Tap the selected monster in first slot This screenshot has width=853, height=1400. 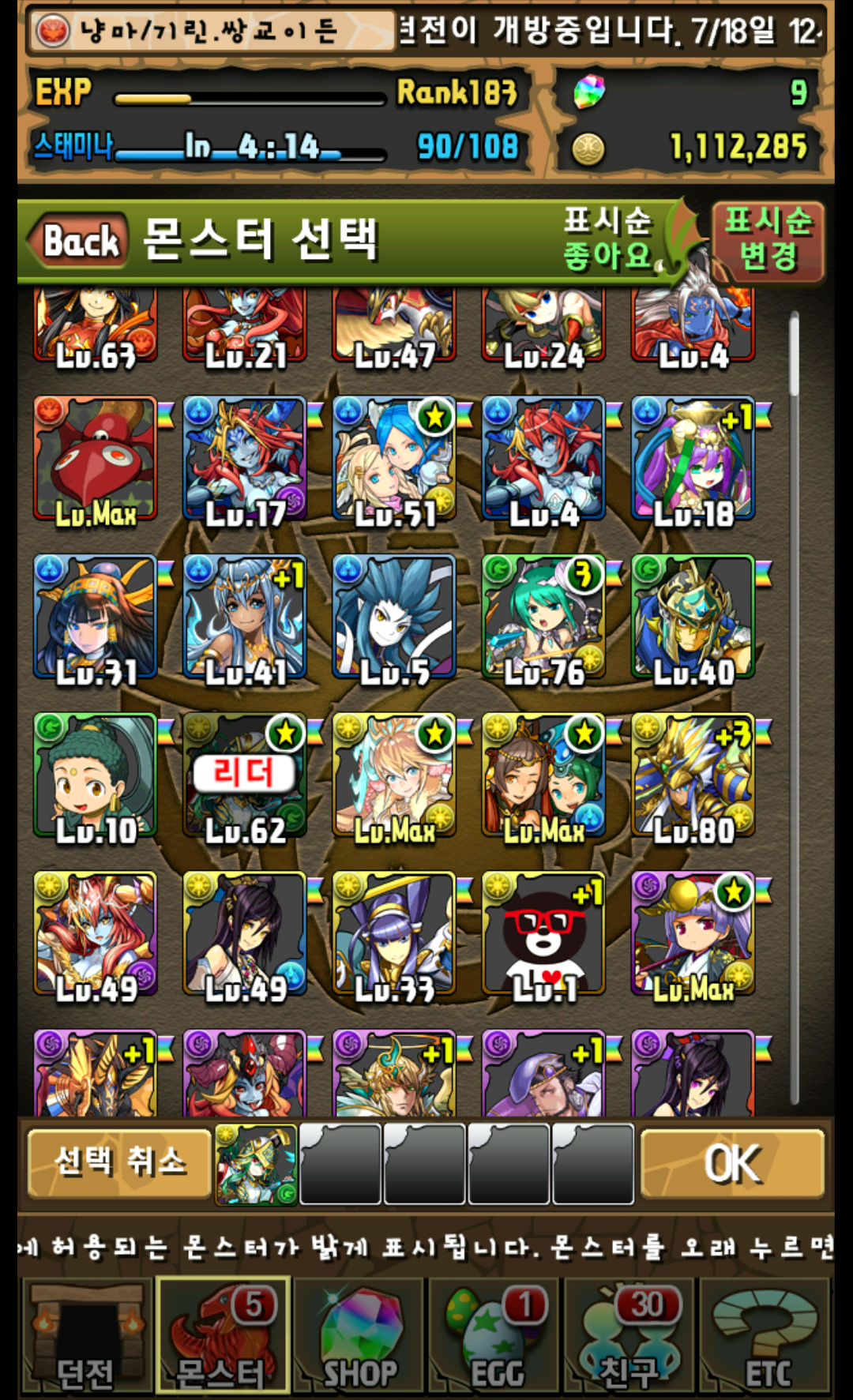tap(256, 1164)
